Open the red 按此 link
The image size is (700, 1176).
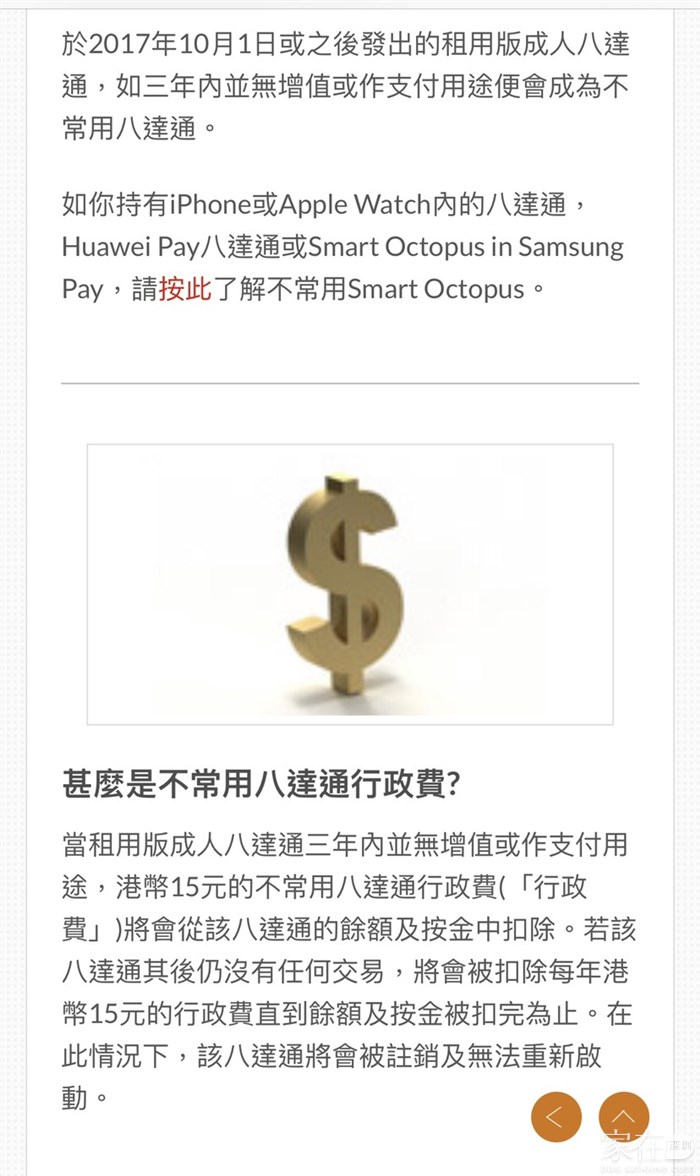186,289
